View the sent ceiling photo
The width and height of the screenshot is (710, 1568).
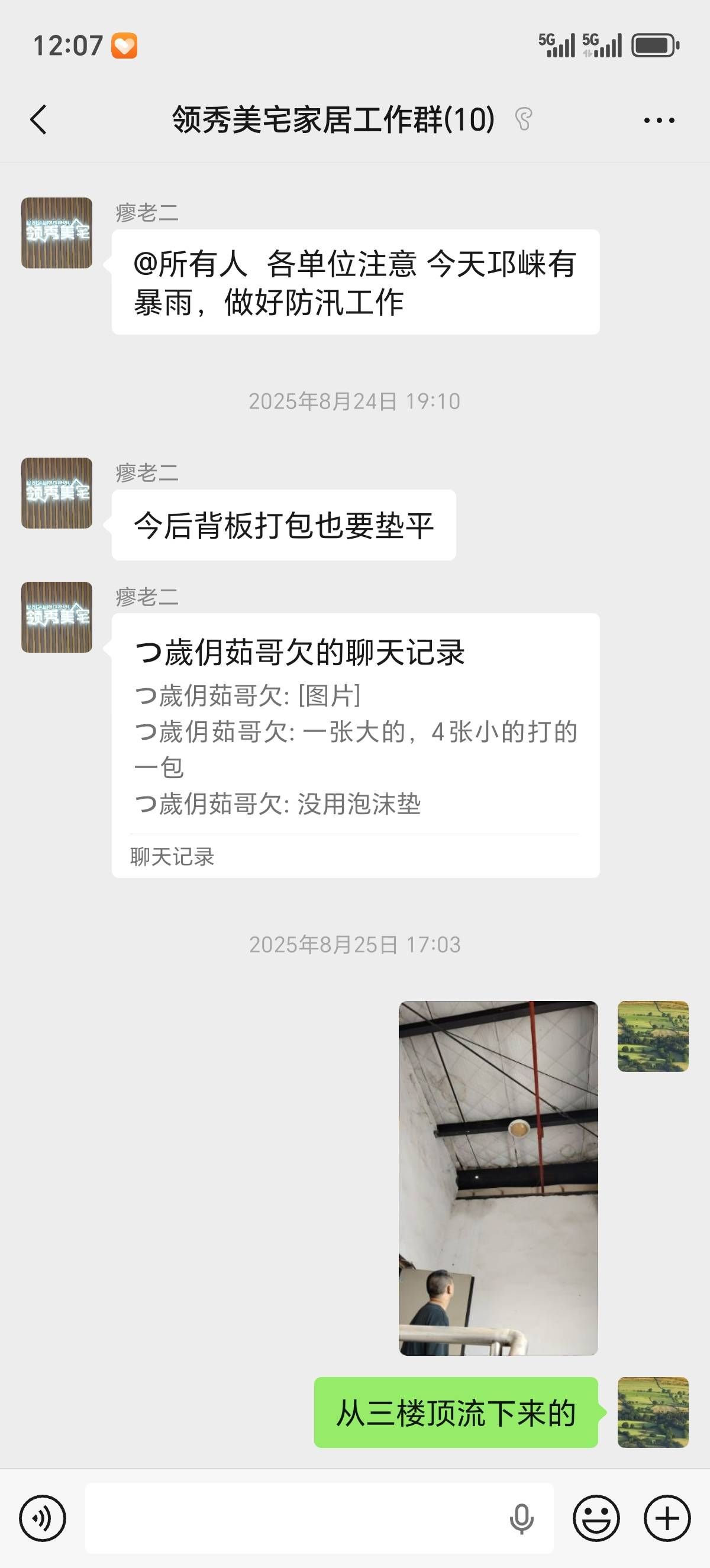[498, 1177]
